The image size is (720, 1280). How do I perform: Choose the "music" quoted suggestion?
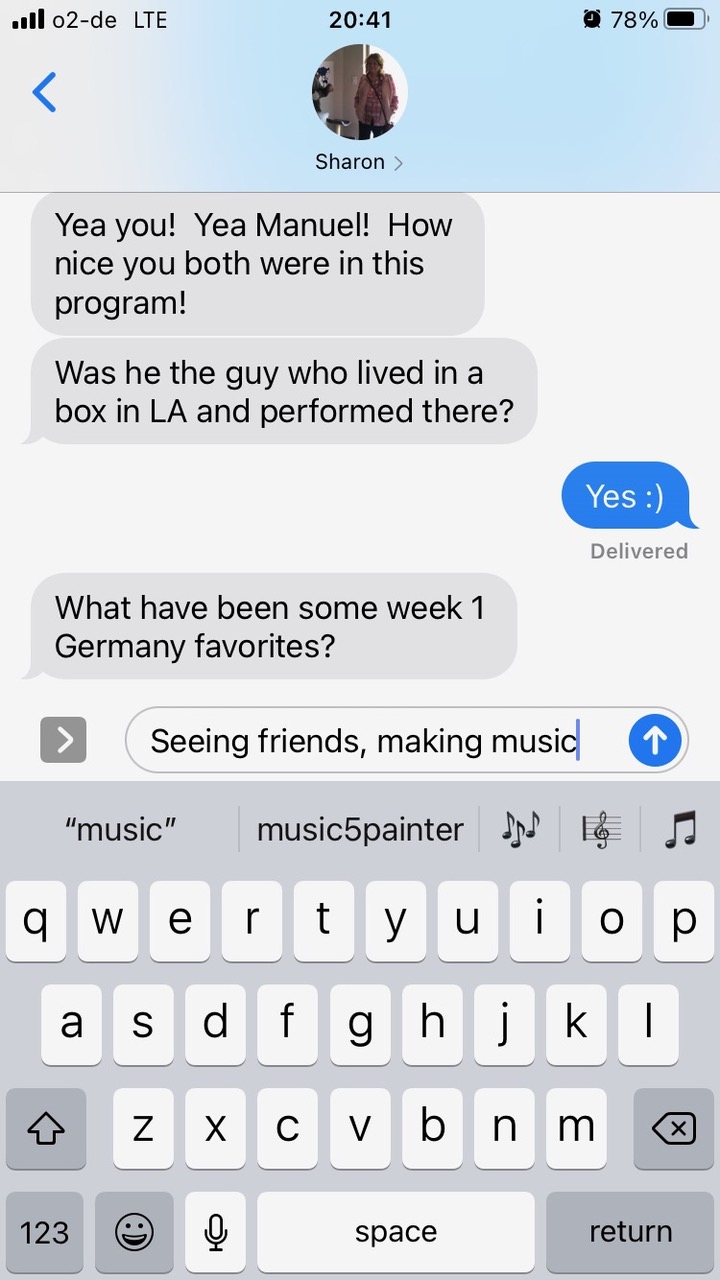121,829
